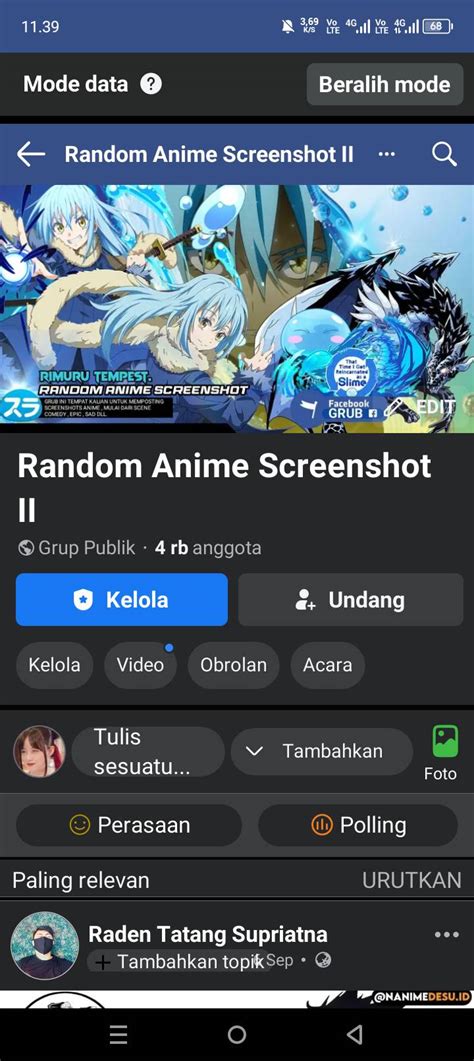The height and width of the screenshot is (1061, 474).
Task: Switch to the Video chip
Action: tap(140, 664)
